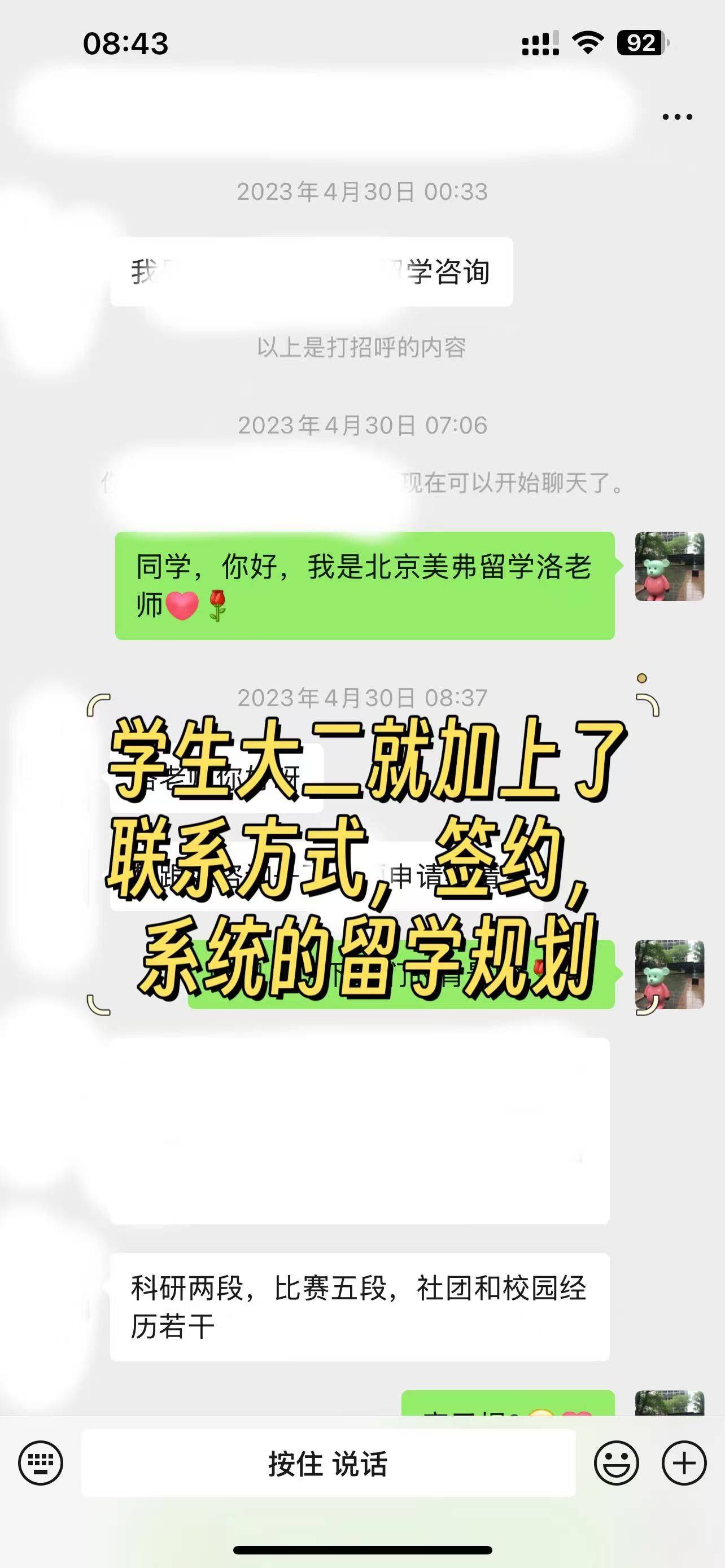Tap the hold-to-talk voice button
Viewport: 725px width, 1568px height.
pyautogui.click(x=328, y=1464)
